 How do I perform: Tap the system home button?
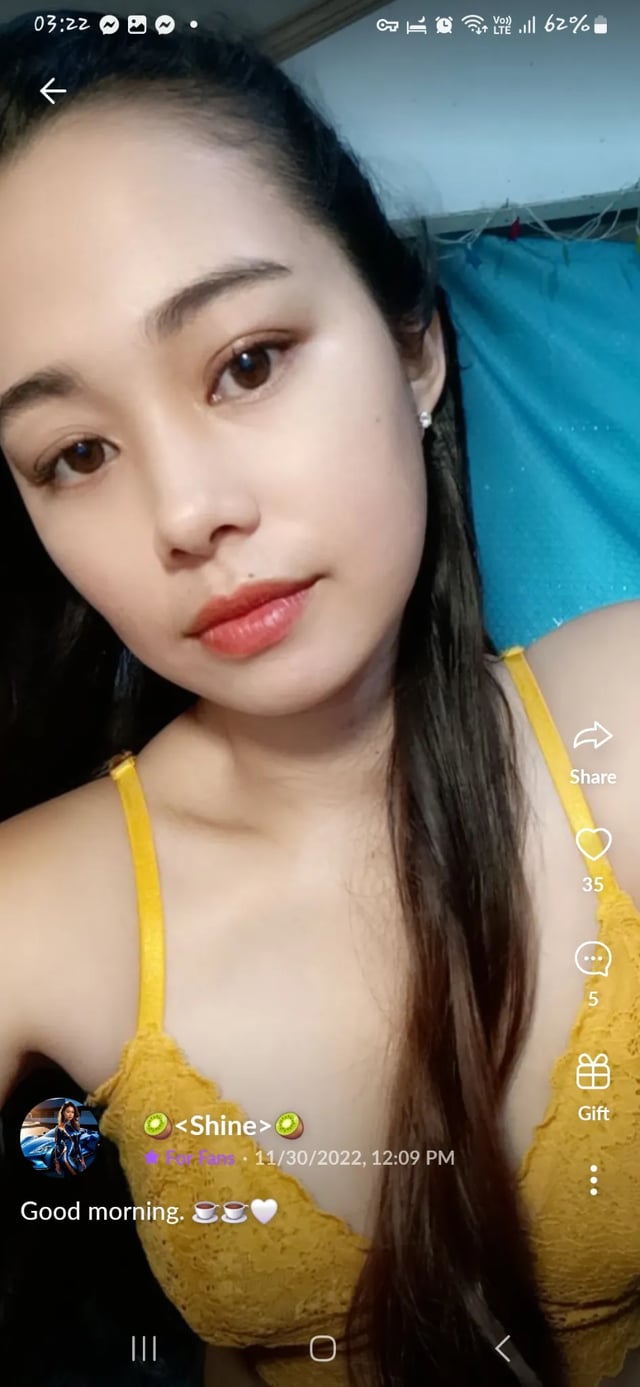tap(322, 1348)
